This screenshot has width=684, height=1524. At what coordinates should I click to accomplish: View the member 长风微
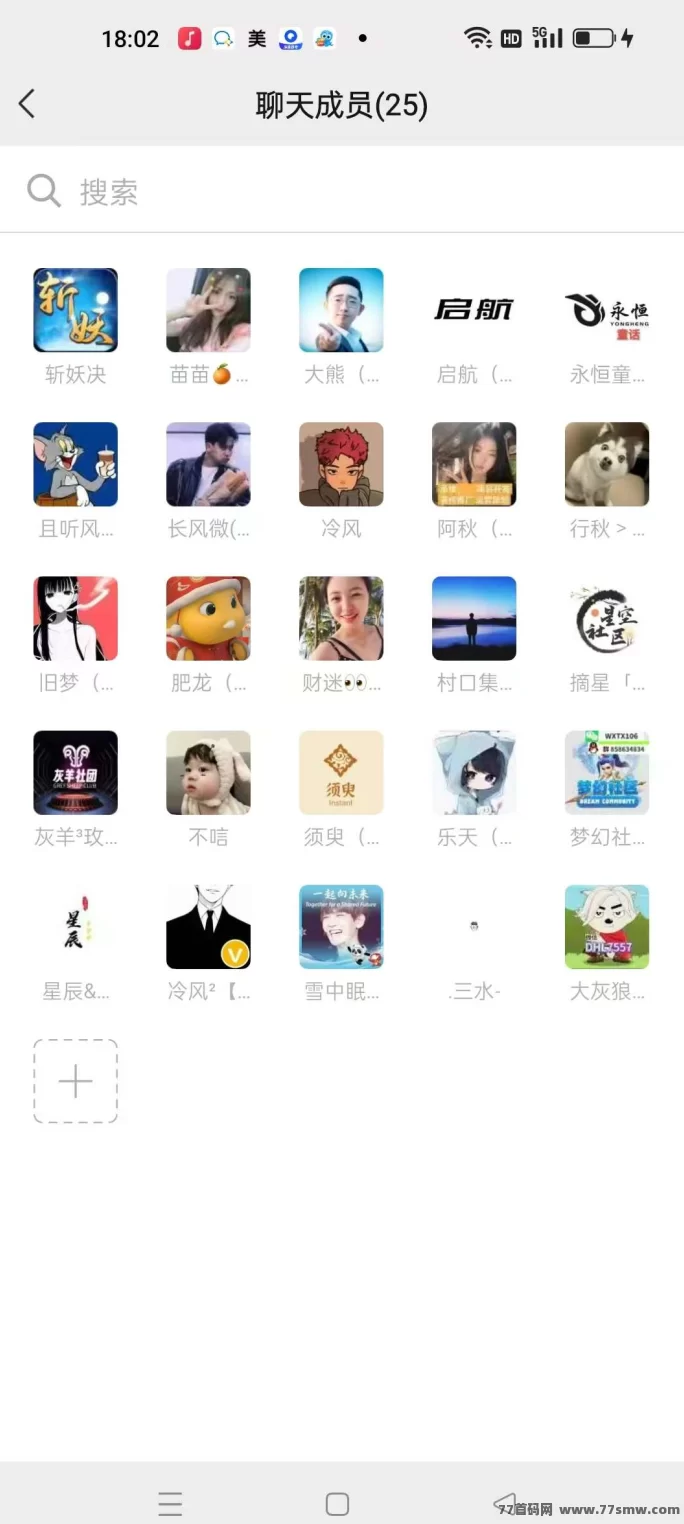pos(208,464)
